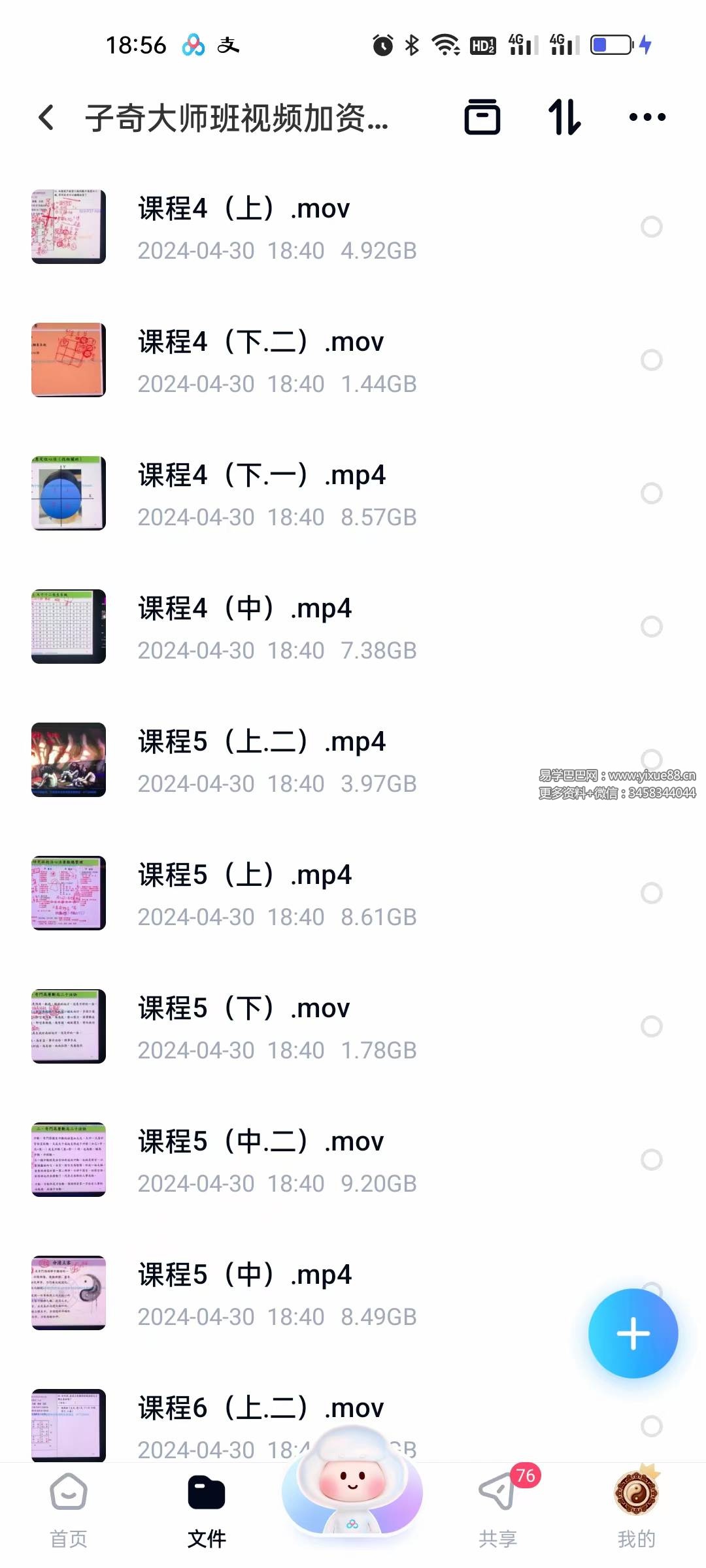
Task: Select the circle for 课程4（下.二）.mov
Action: point(652,360)
